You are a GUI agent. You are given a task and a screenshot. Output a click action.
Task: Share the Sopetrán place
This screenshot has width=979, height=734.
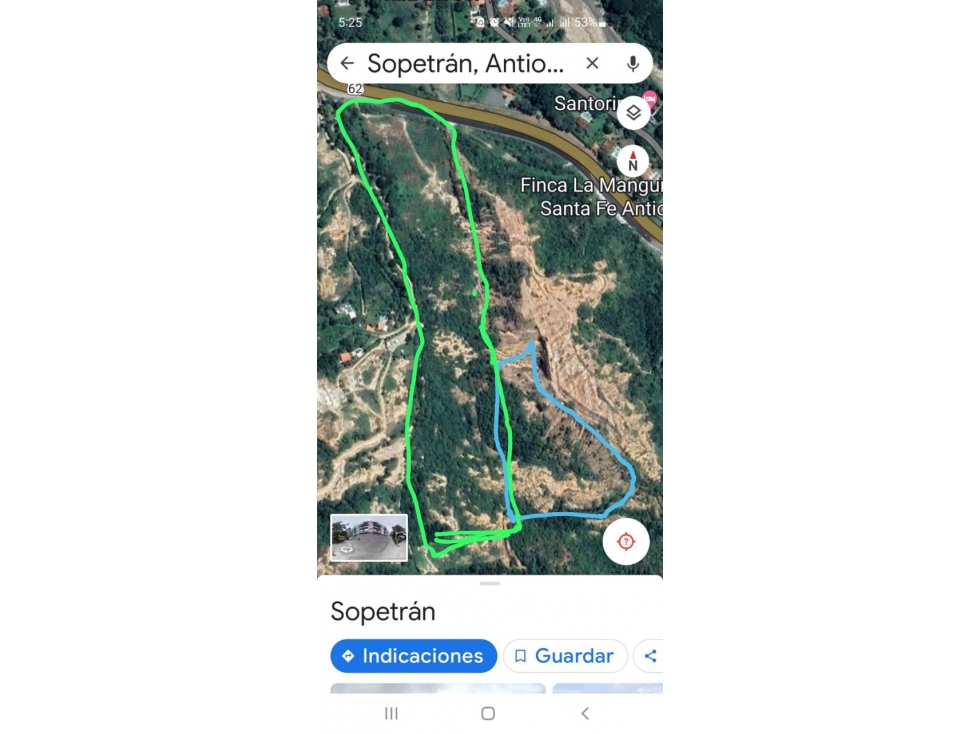tap(650, 656)
